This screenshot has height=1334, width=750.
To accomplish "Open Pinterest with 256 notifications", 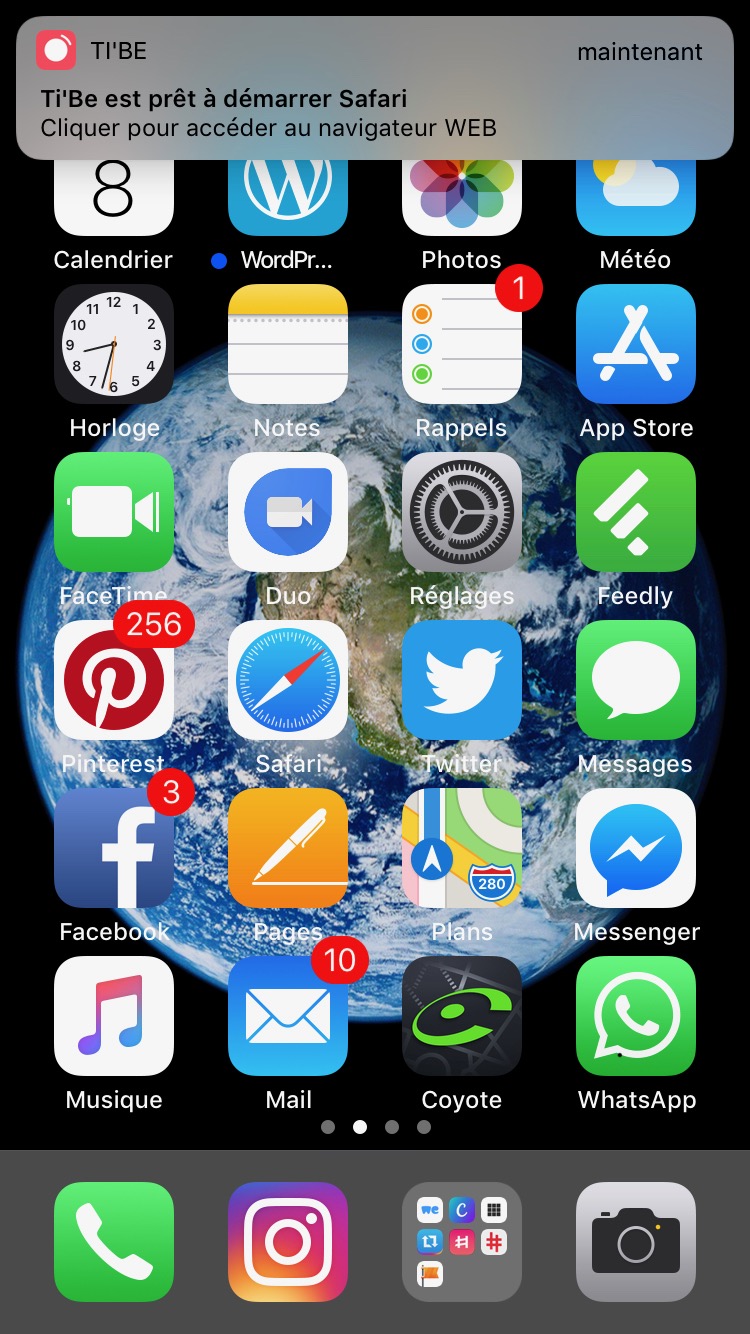I will (x=114, y=680).
